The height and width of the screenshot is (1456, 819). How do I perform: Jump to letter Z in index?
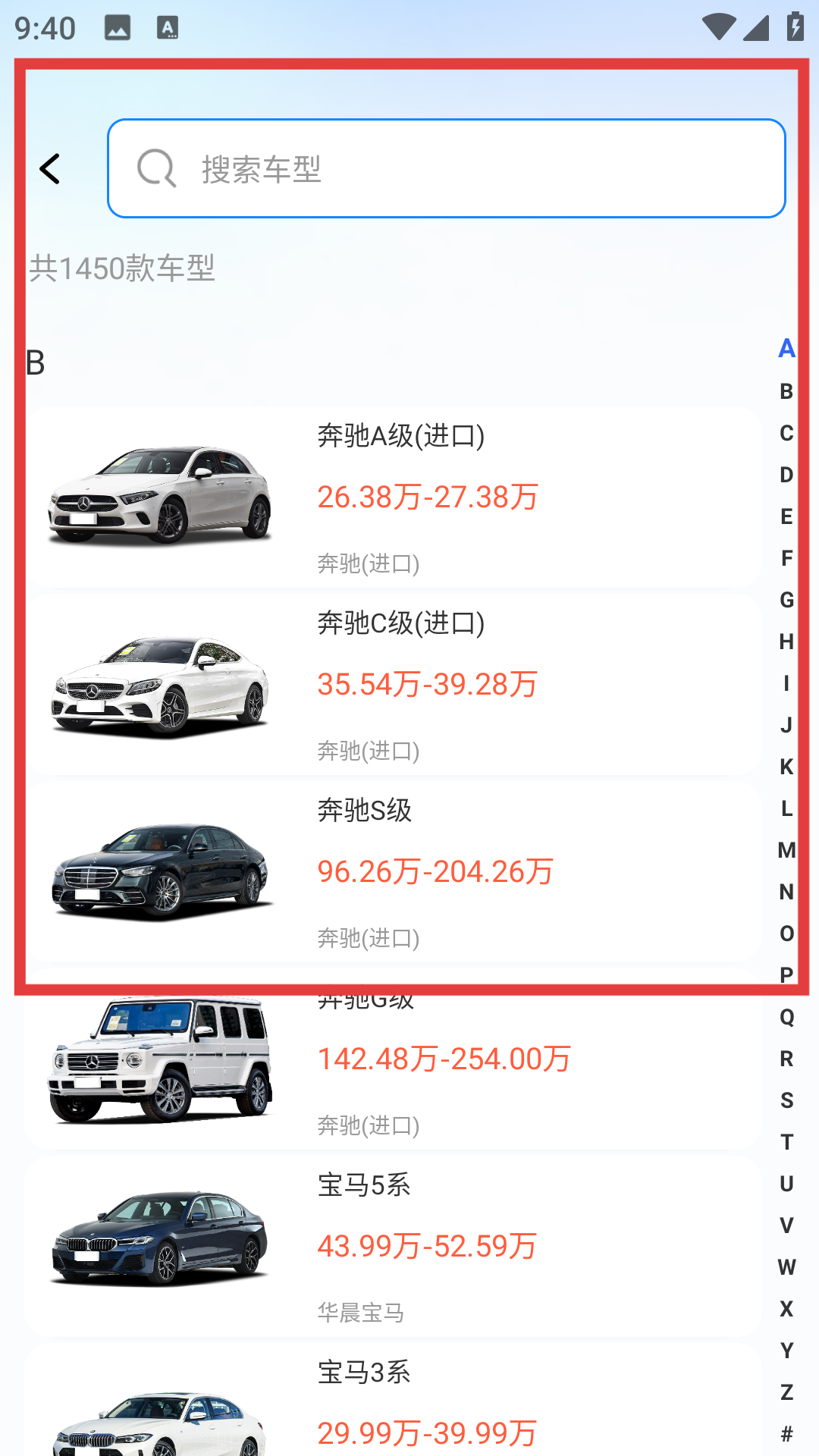tap(786, 1392)
